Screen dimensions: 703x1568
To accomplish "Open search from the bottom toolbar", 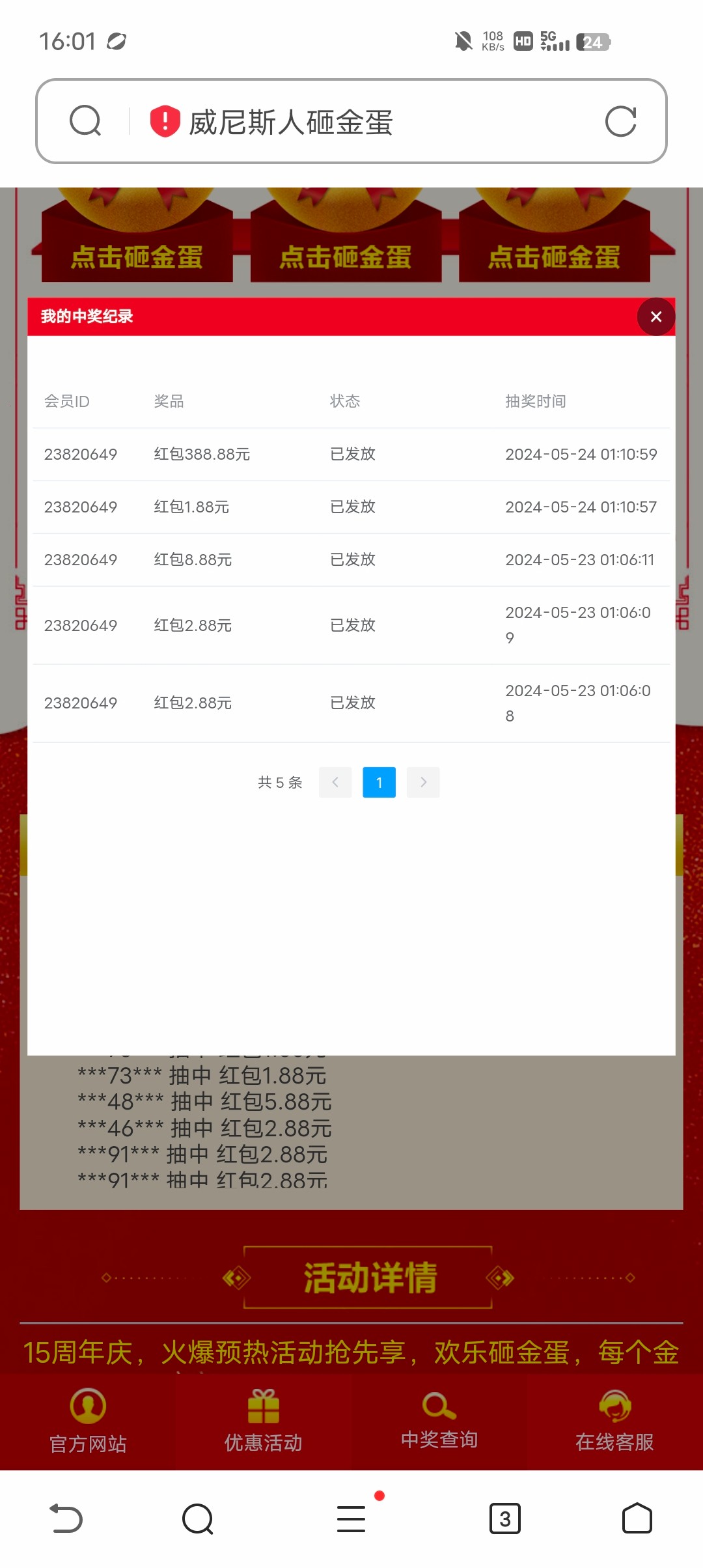I will pos(198,1519).
